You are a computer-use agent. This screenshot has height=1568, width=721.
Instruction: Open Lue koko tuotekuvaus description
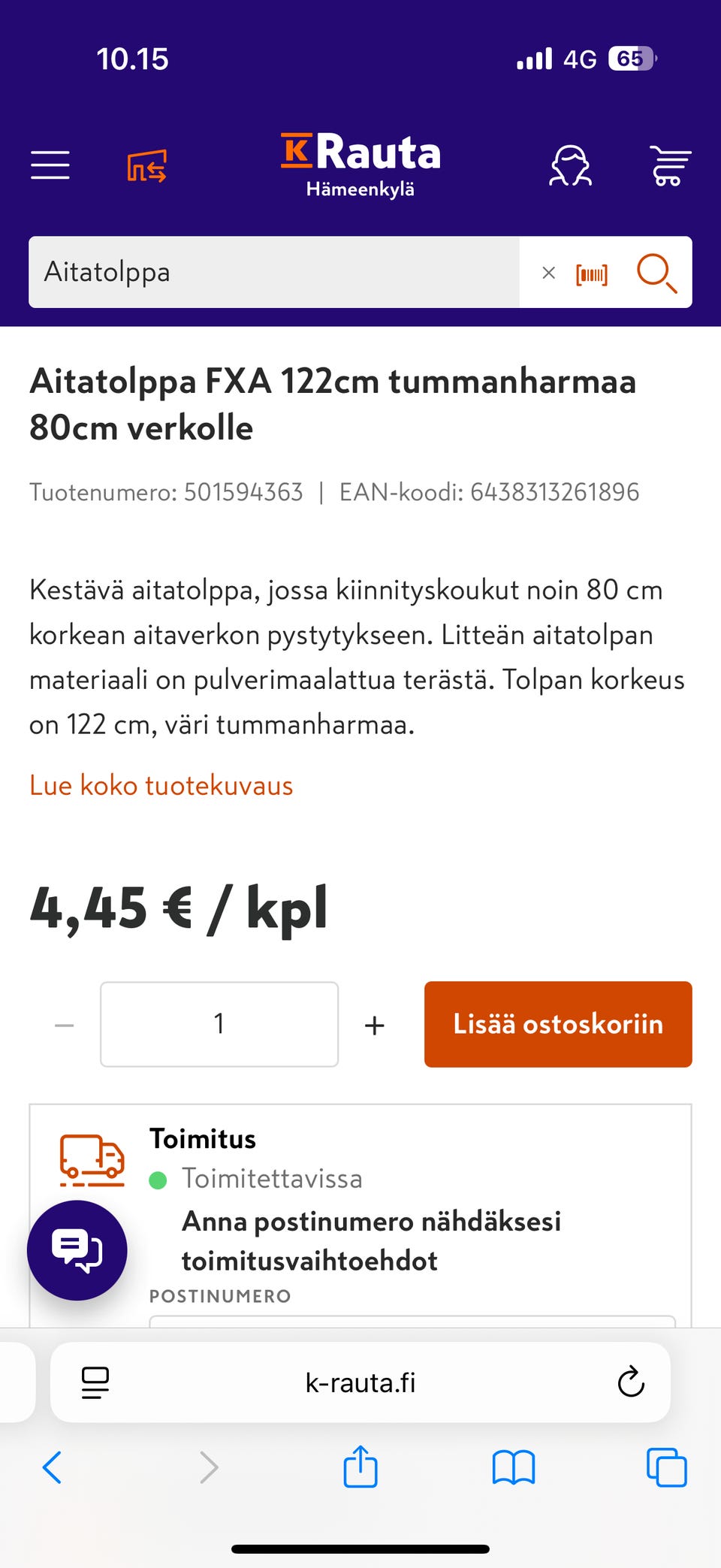tap(161, 785)
